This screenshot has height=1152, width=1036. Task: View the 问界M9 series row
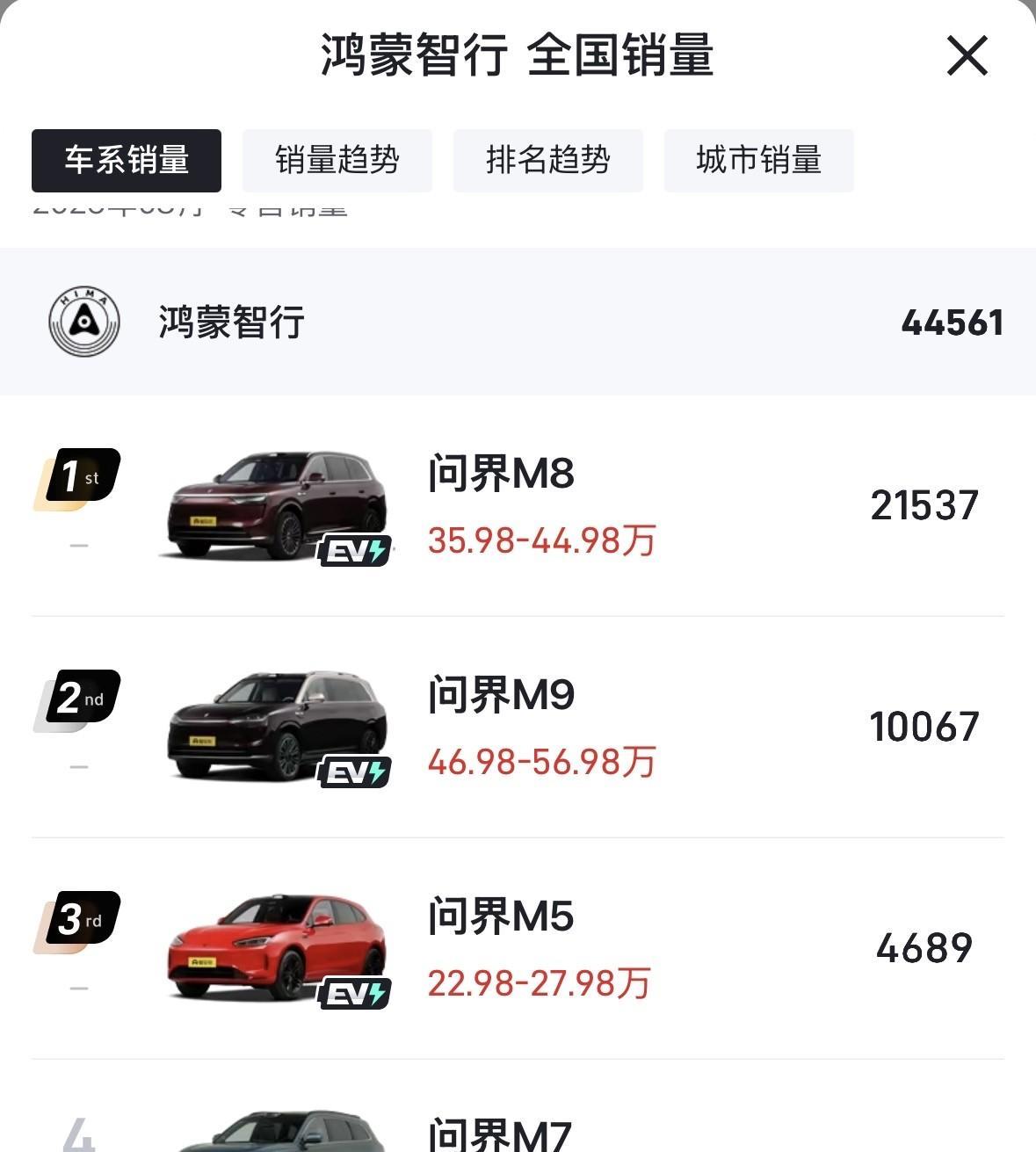(518, 728)
